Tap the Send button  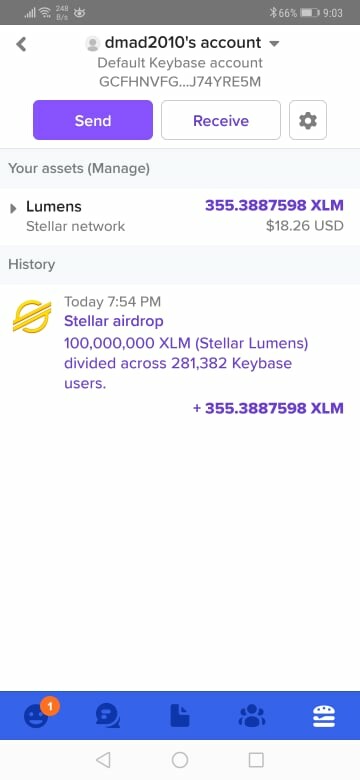(x=93, y=120)
